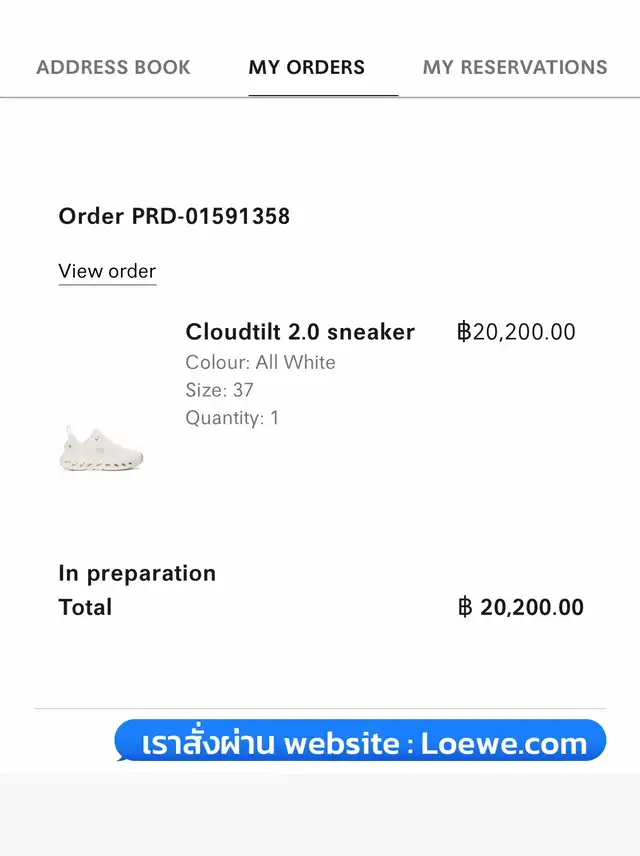Viewport: 640px width, 856px height.
Task: Switch to the Address Book tab
Action: point(113,68)
